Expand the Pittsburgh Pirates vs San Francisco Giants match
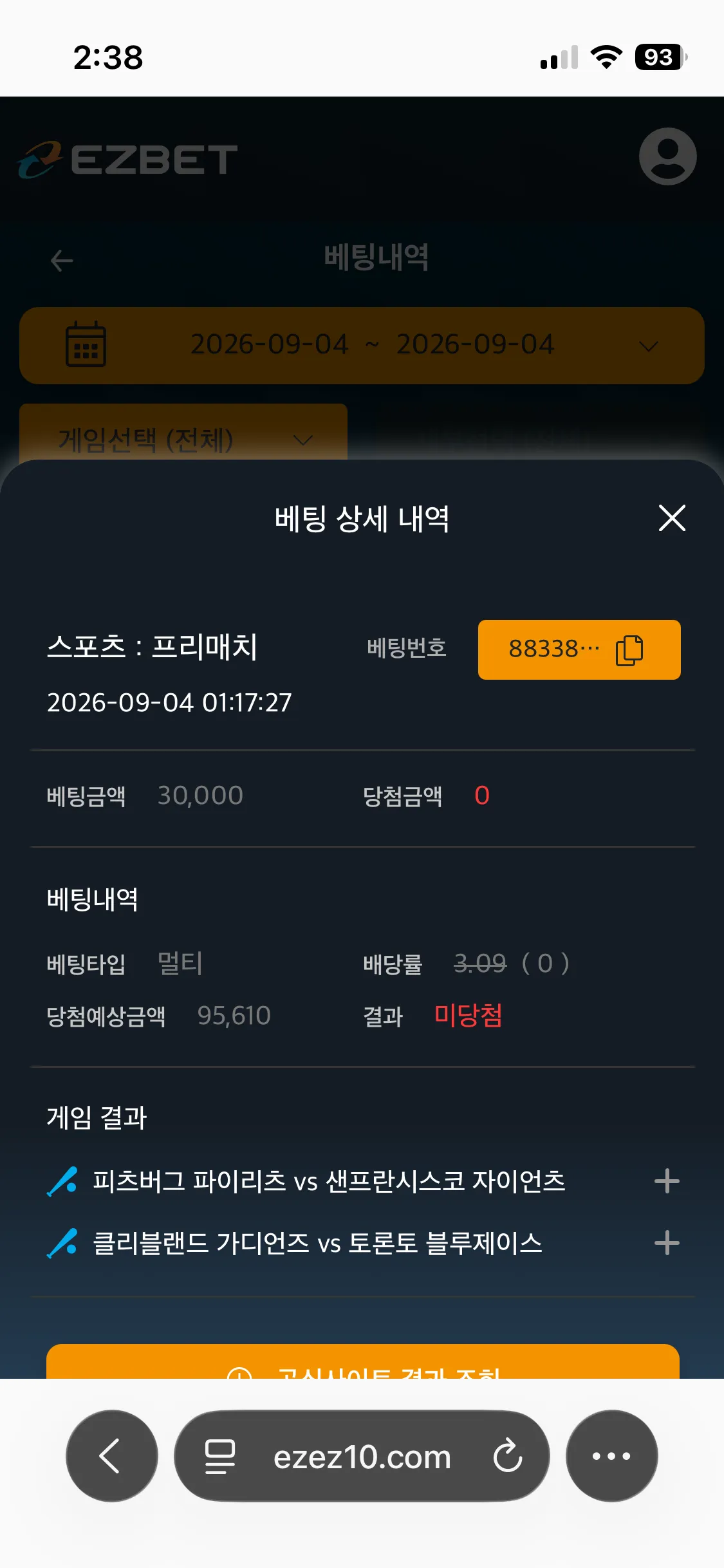Image resolution: width=724 pixels, height=1568 pixels. [667, 1181]
